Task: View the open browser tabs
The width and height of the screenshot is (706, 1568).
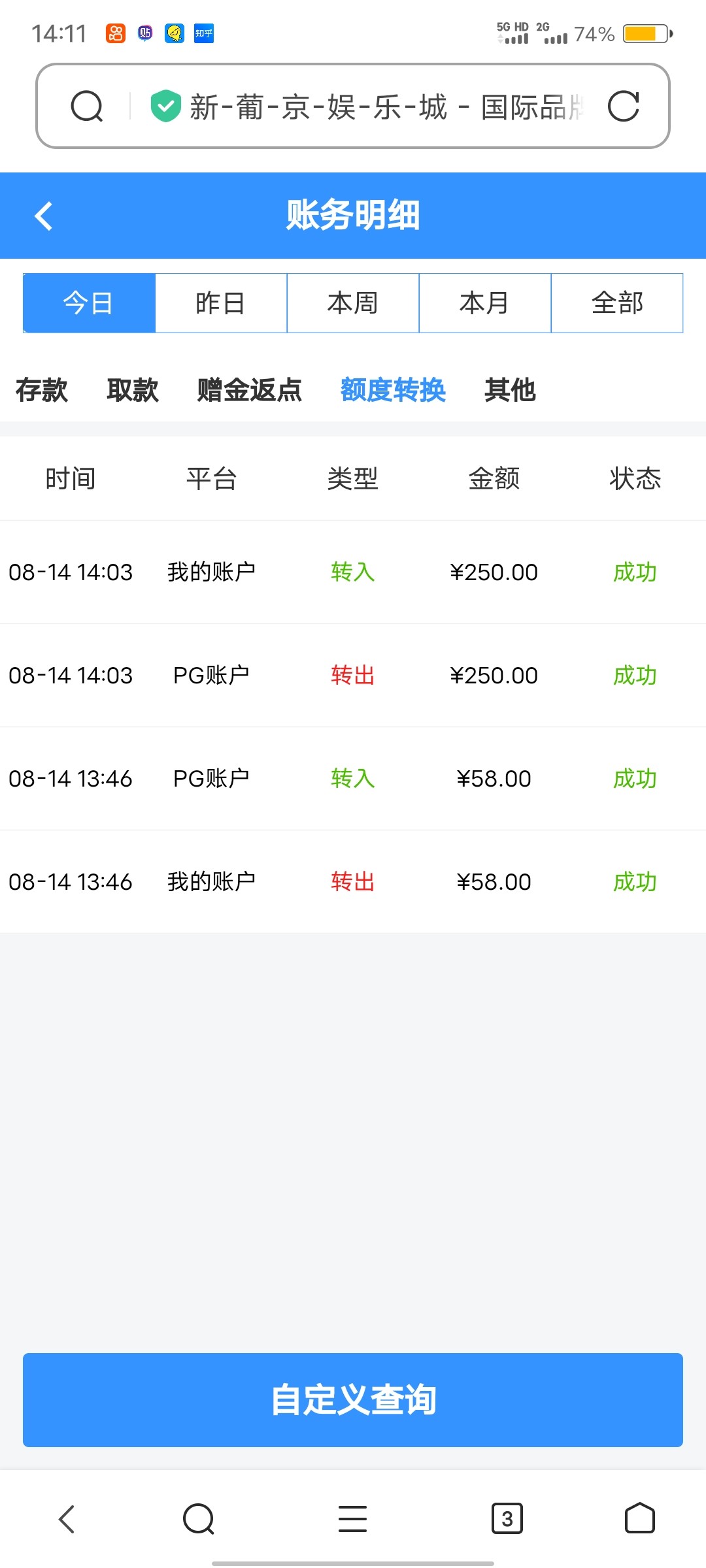Action: [507, 1518]
